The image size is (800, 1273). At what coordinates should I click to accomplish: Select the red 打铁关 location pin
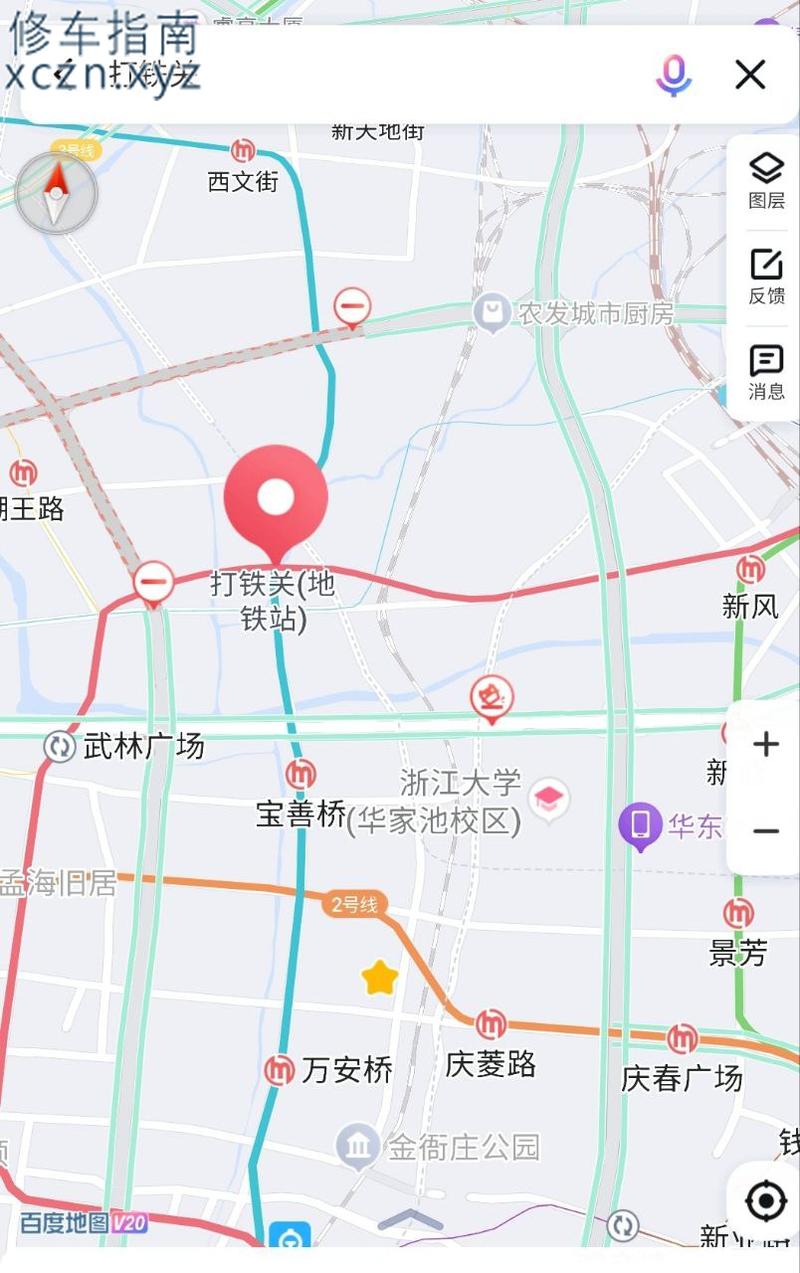pyautogui.click(x=275, y=498)
